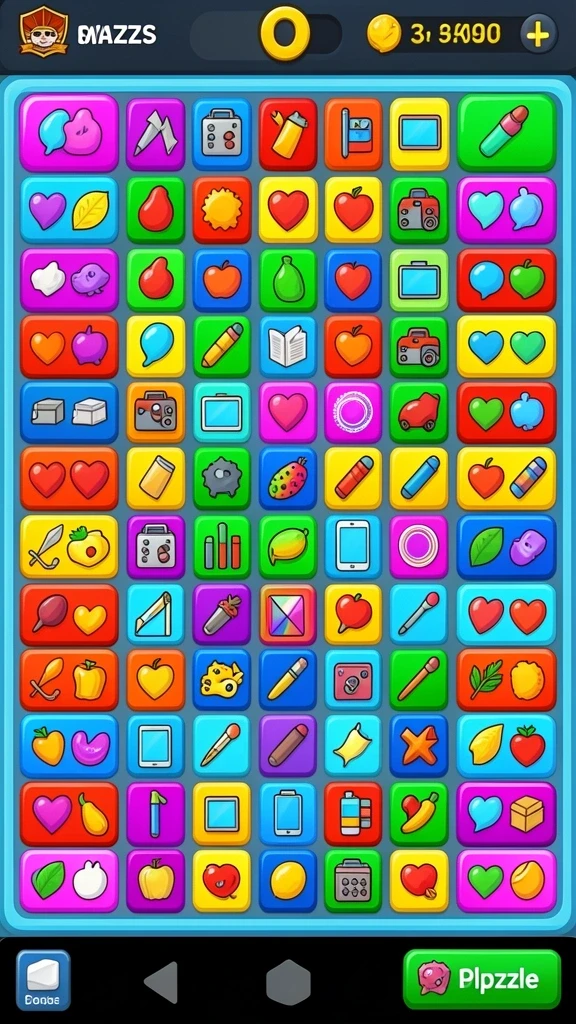This screenshot has width=576, height=1024.
Task: Go back with the triangle navigation button
Action: coord(162,982)
